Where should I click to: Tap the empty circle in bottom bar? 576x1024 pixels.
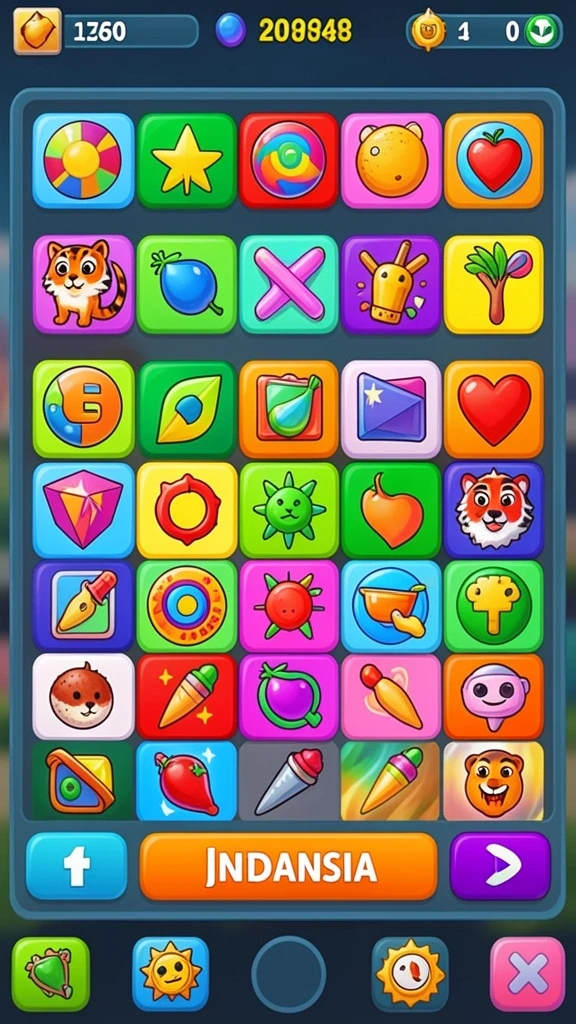tap(289, 974)
